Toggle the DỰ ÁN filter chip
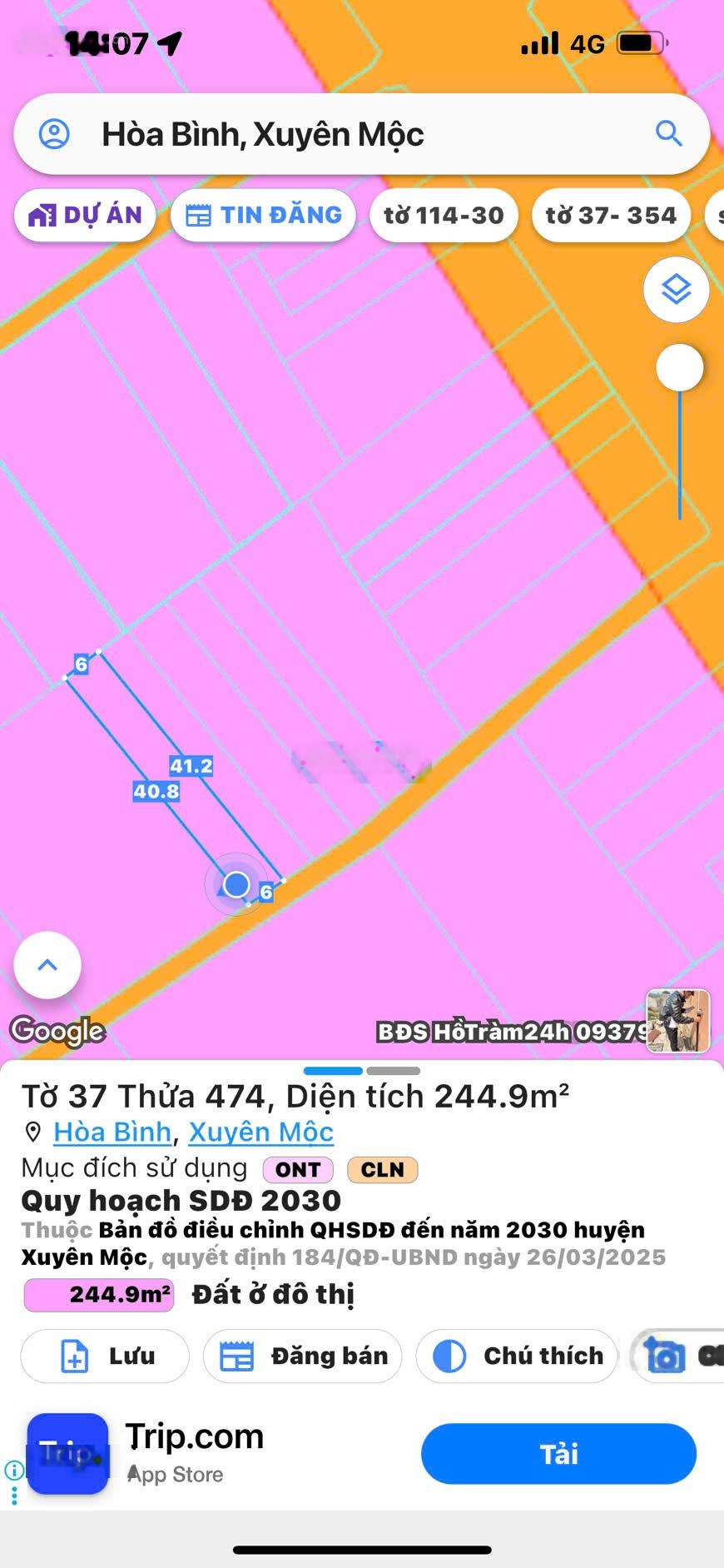The height and width of the screenshot is (1568, 724). (84, 215)
